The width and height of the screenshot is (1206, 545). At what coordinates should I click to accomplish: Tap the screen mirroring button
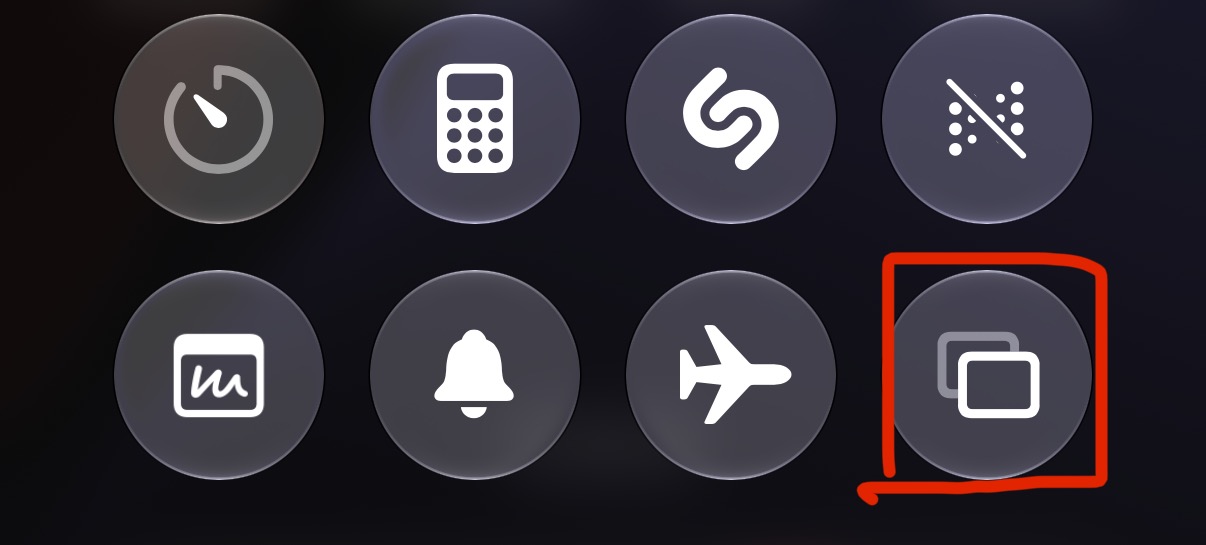click(x=987, y=375)
